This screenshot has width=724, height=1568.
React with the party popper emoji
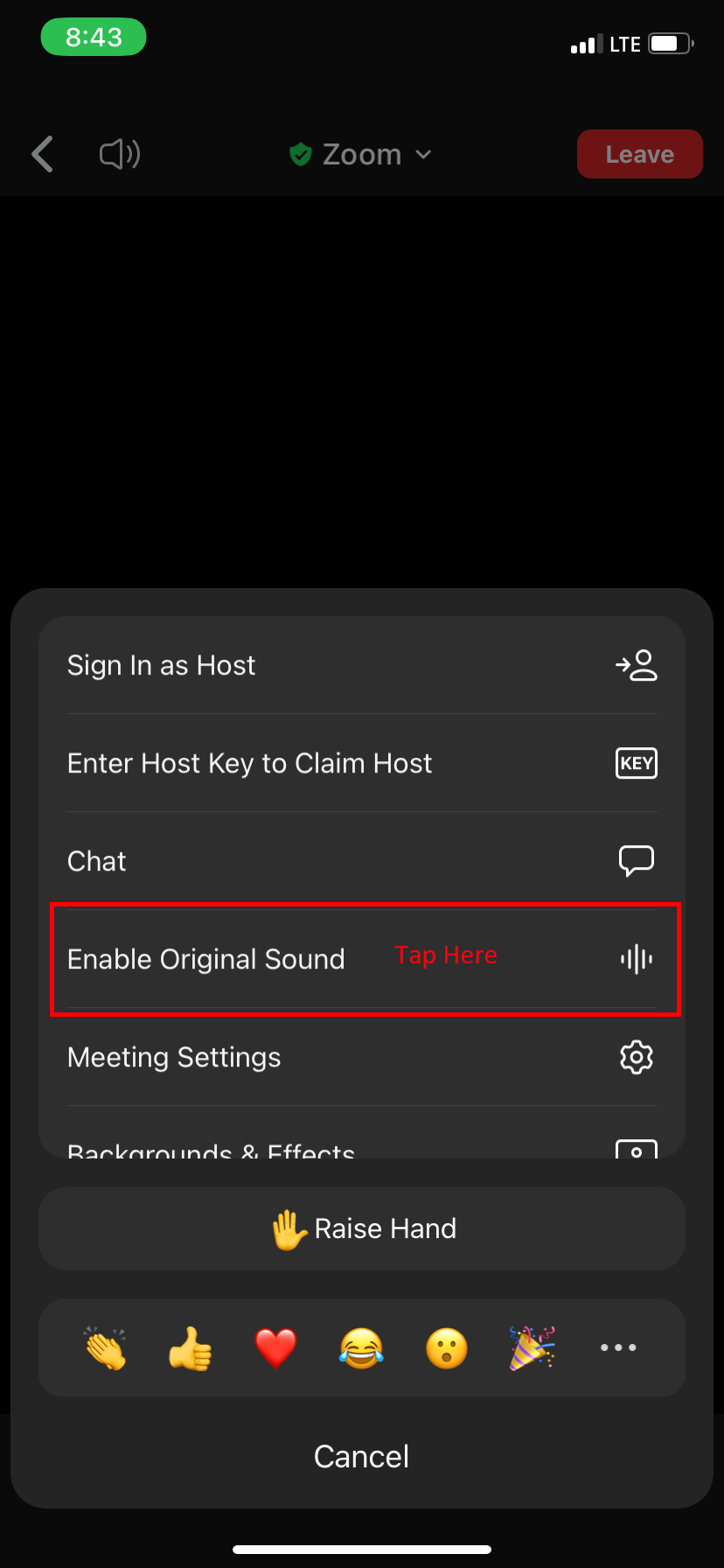tap(532, 1347)
